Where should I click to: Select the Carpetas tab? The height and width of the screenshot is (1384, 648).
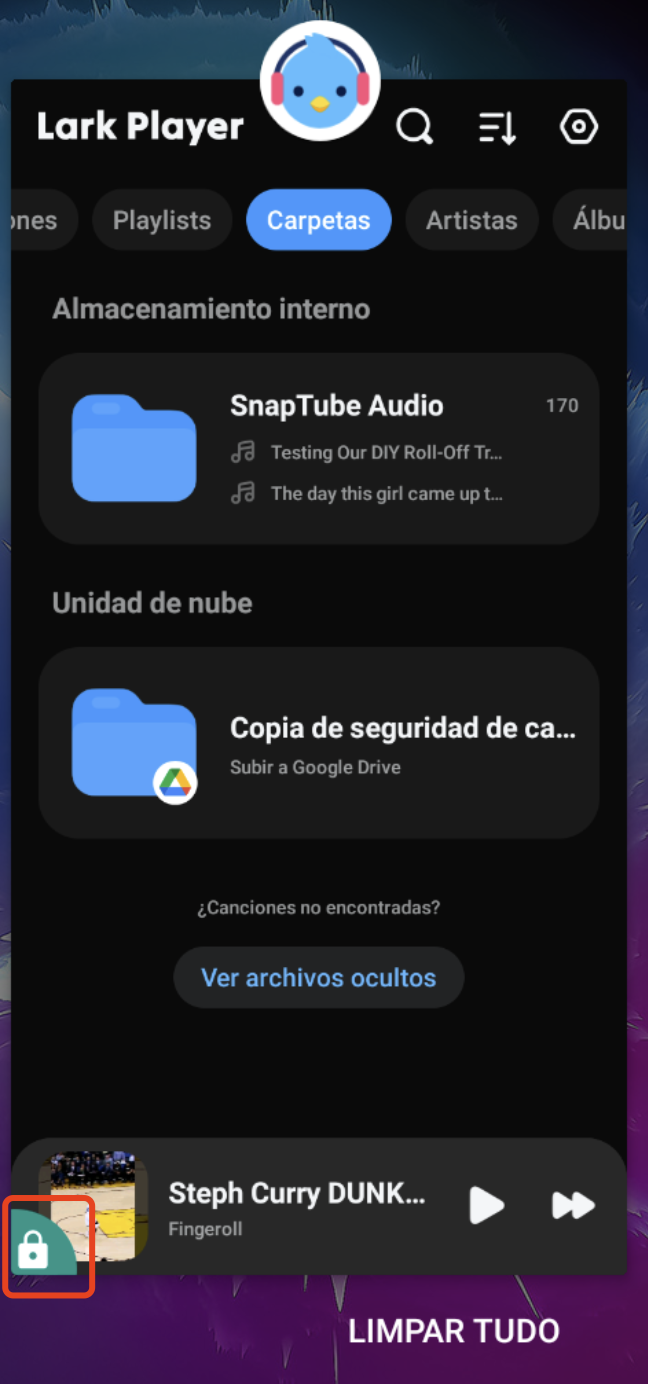pos(318,220)
